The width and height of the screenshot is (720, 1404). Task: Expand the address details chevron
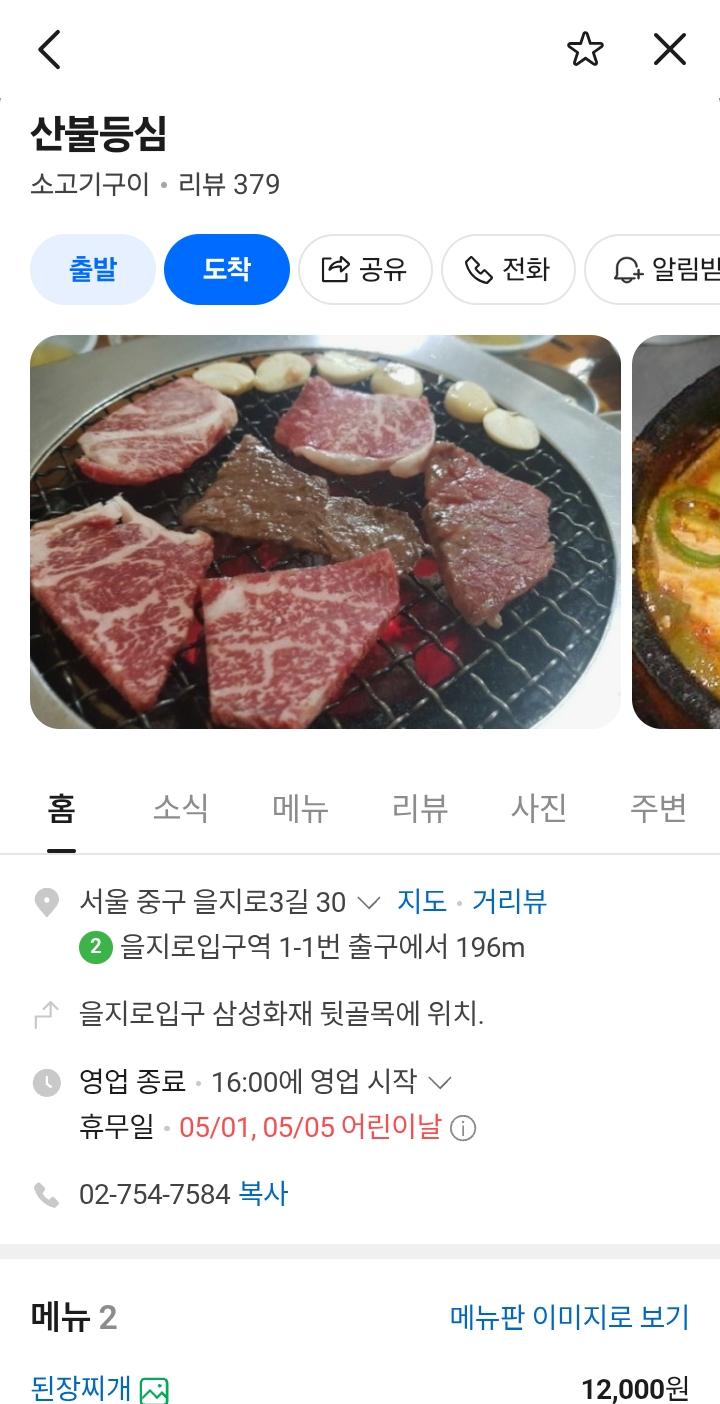366,901
